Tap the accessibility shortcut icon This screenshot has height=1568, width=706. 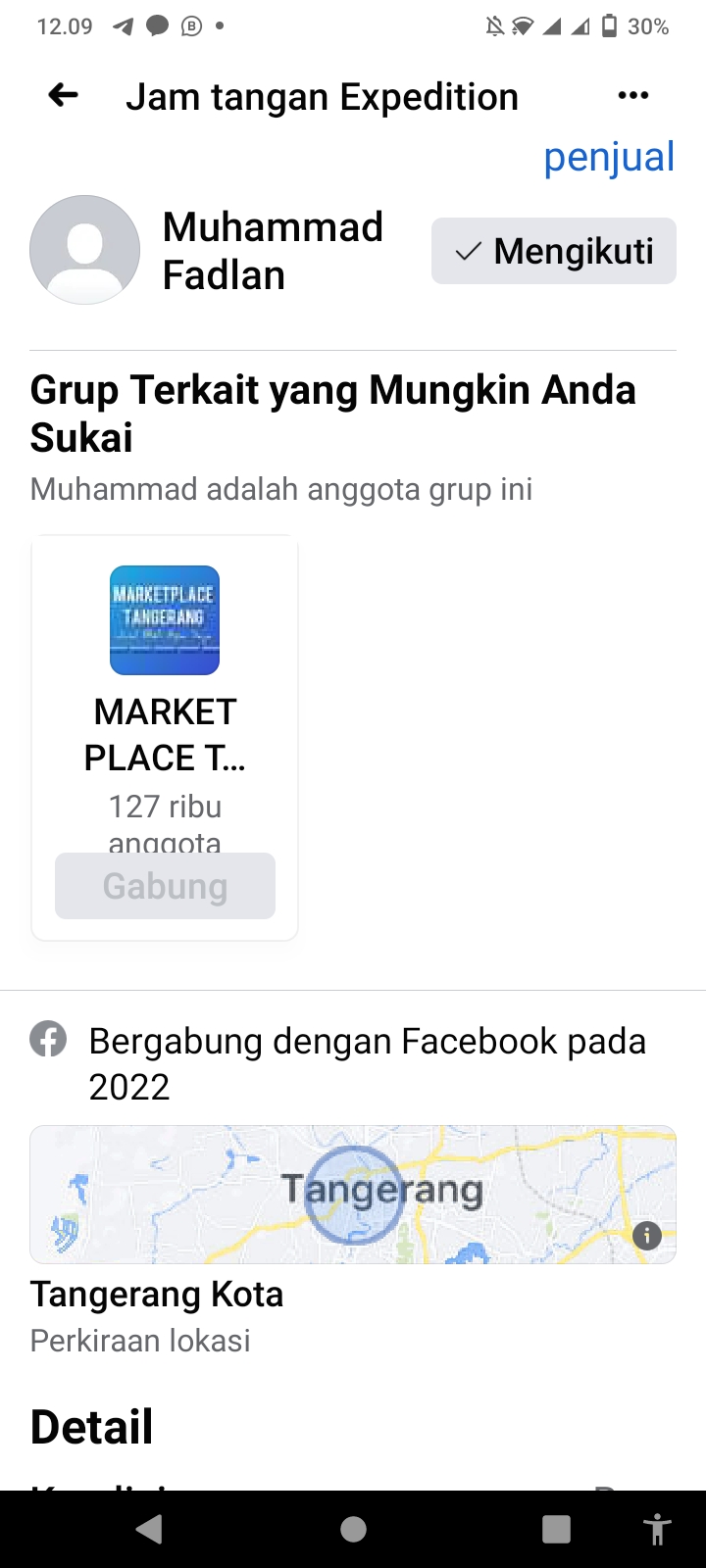[x=657, y=1529]
